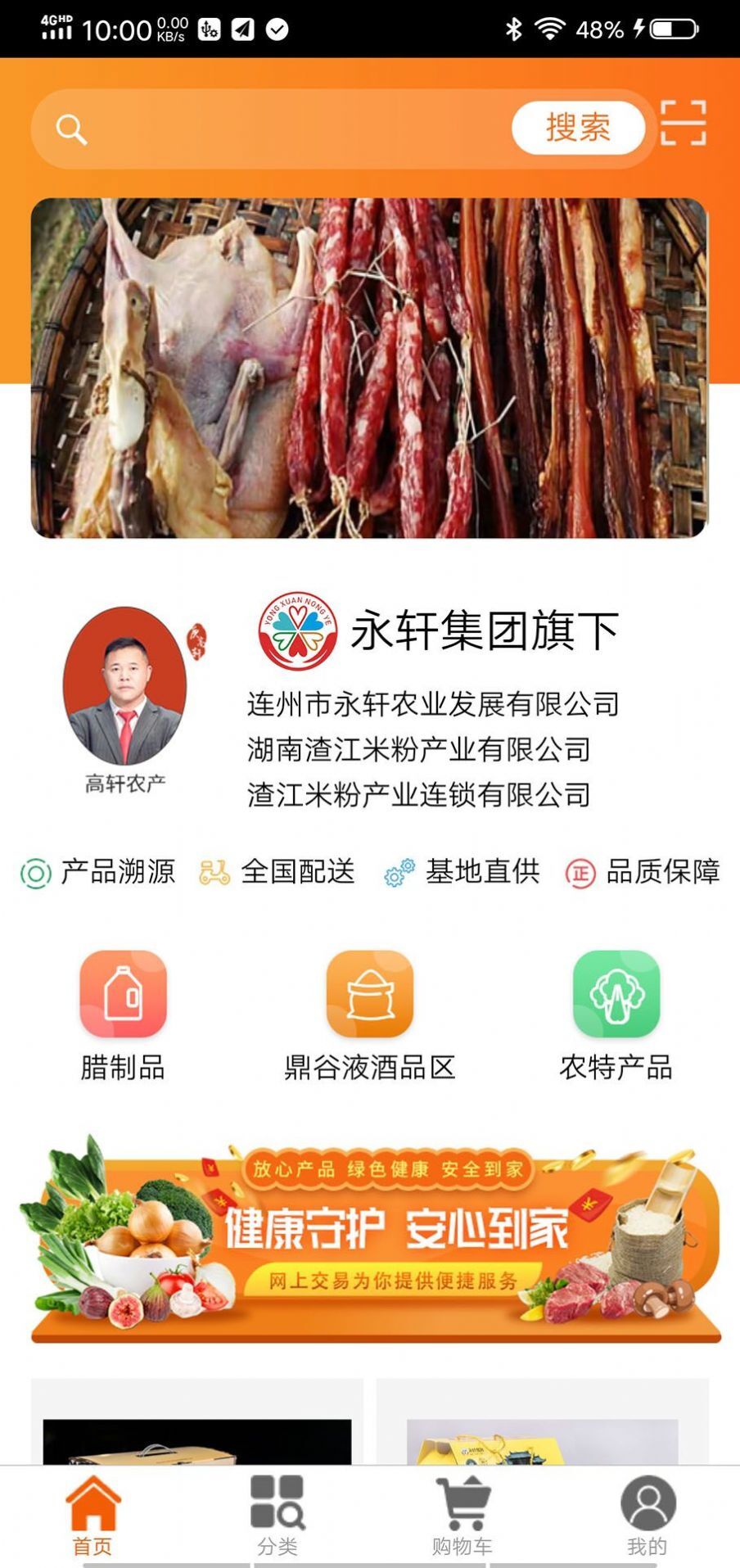Tap the 全国配送 nationwide delivery icon

214,873
